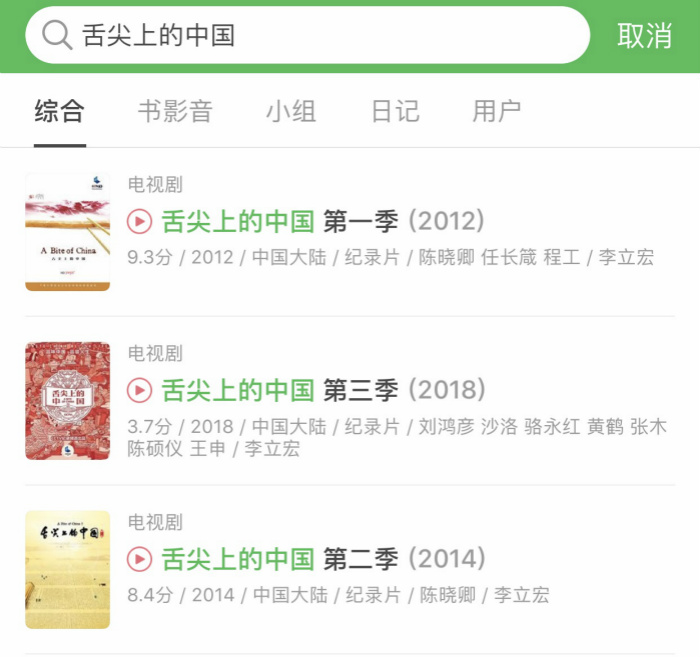Viewport: 700px width, 657px height.
Task: Select the 日记 tab
Action: coord(394,111)
